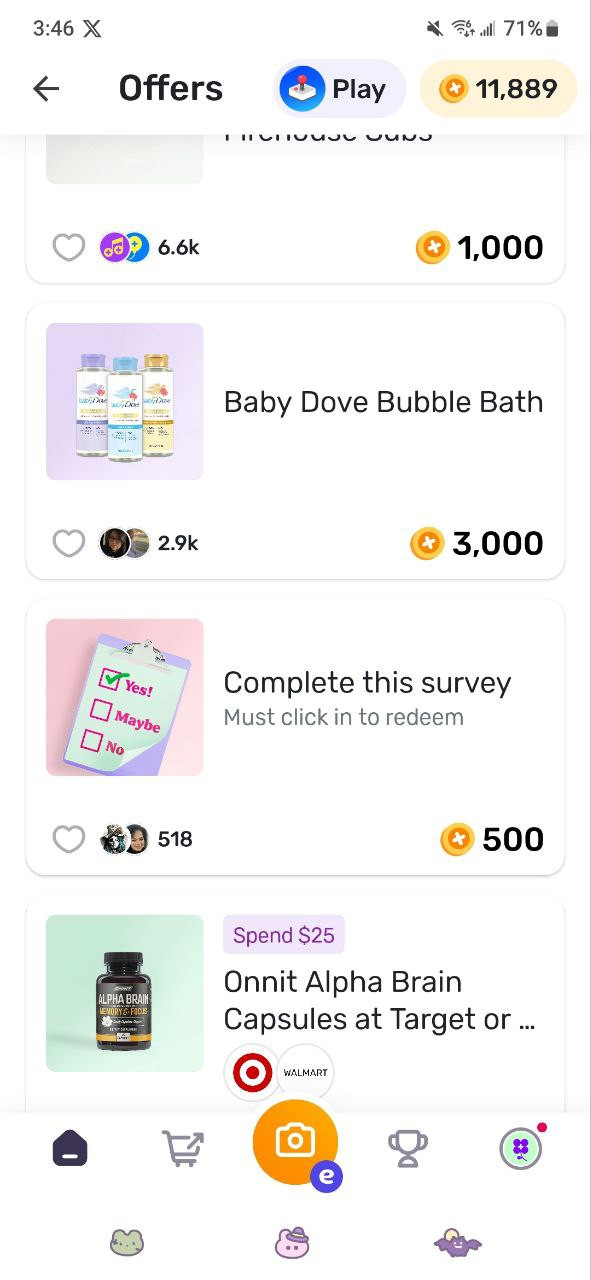Open the Baby Dove Bubble Bath offer
This screenshot has width=591, height=1280.
[295, 441]
